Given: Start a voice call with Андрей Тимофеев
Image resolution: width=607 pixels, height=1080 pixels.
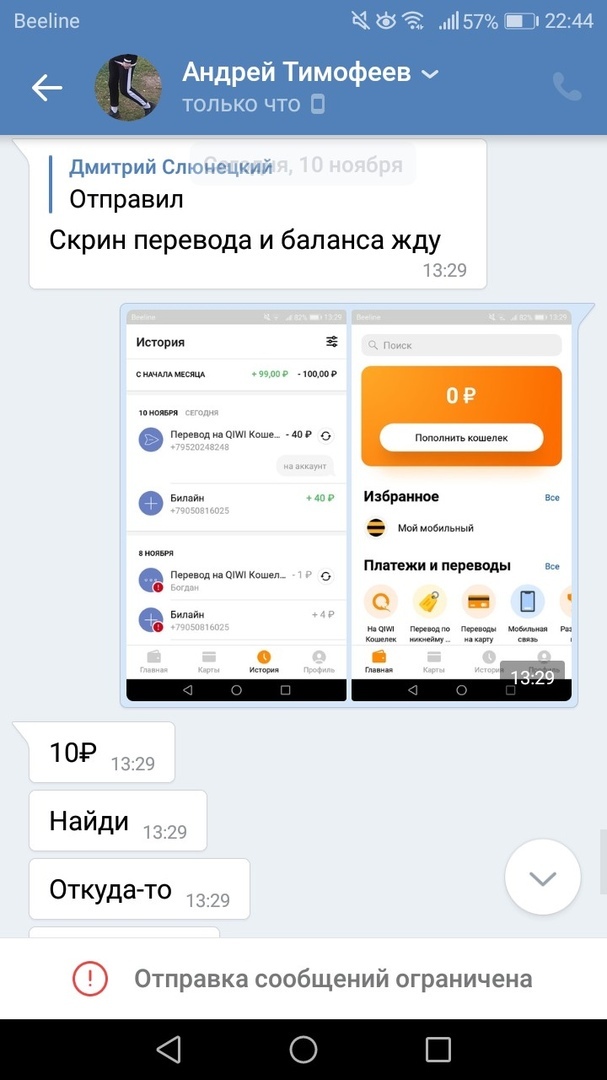Looking at the screenshot, I should coord(566,88).
